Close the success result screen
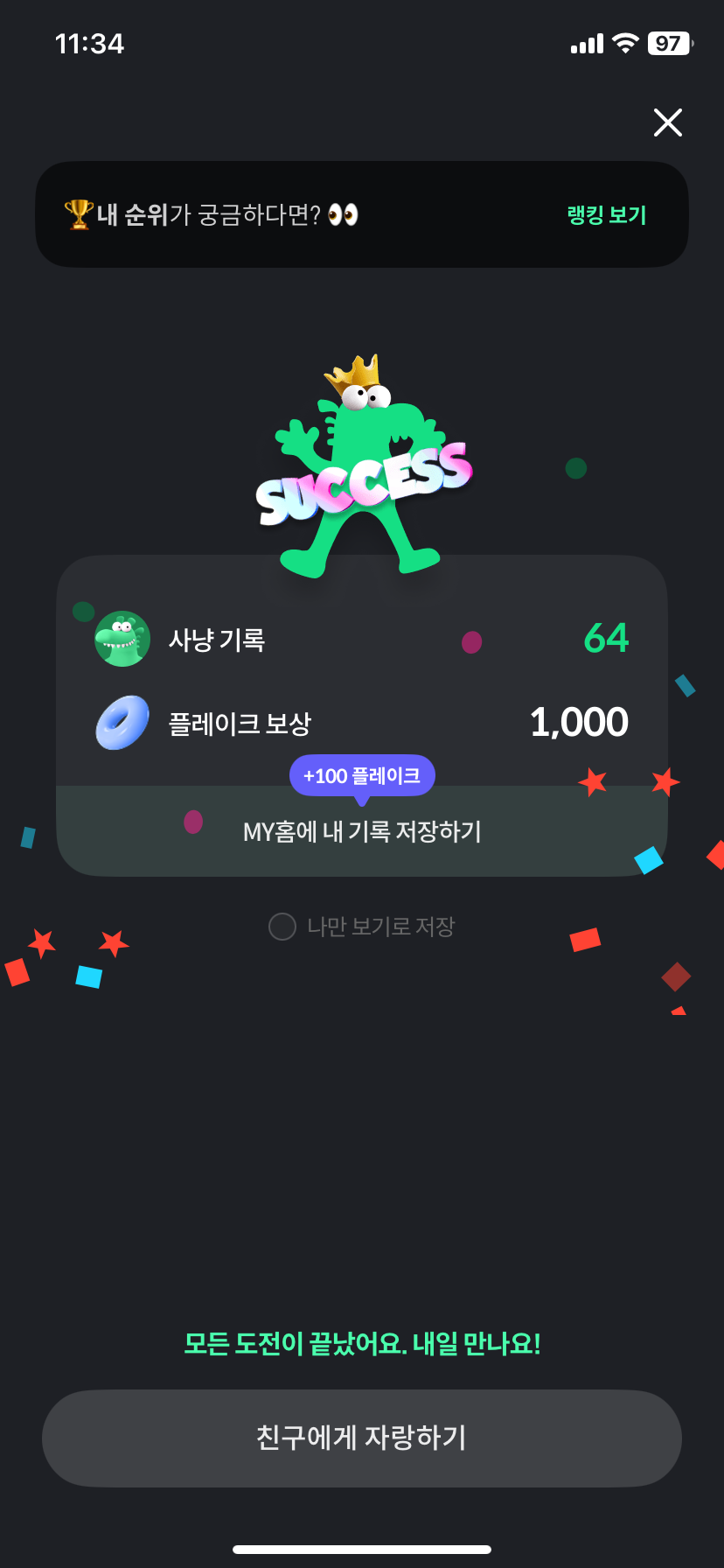The height and width of the screenshot is (1568, 724). [668, 122]
